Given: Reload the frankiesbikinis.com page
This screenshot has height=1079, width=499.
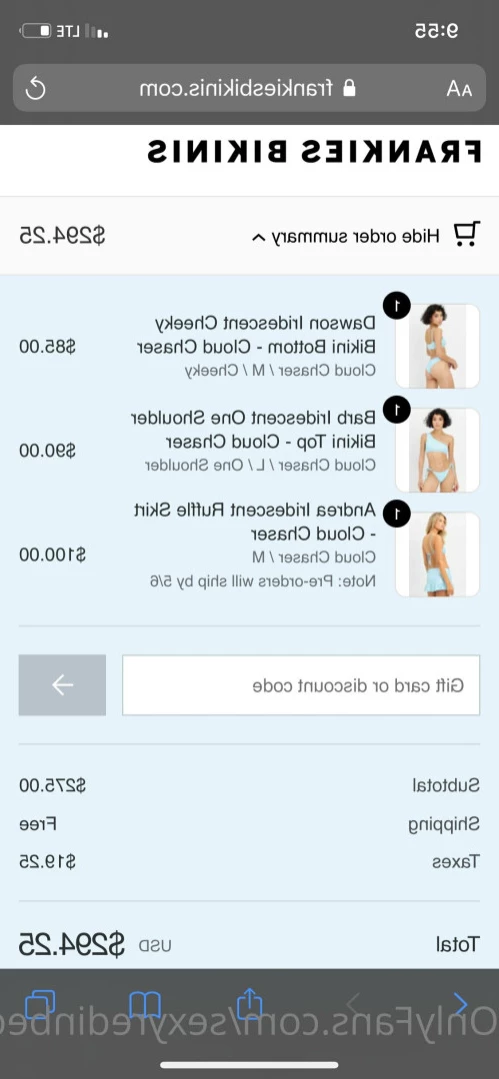Looking at the screenshot, I should click(x=36, y=88).
